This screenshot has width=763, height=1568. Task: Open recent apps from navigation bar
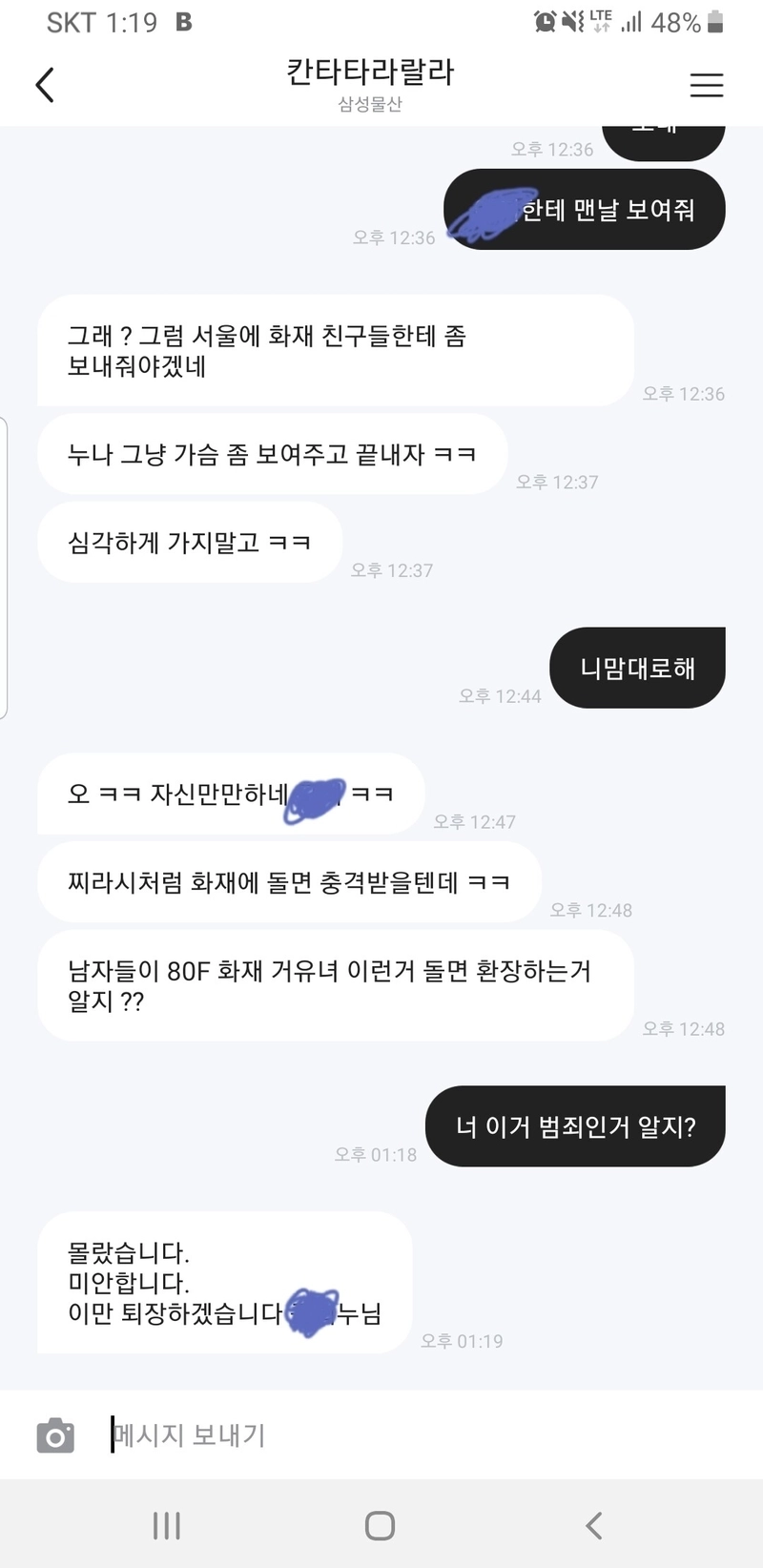[x=167, y=1525]
